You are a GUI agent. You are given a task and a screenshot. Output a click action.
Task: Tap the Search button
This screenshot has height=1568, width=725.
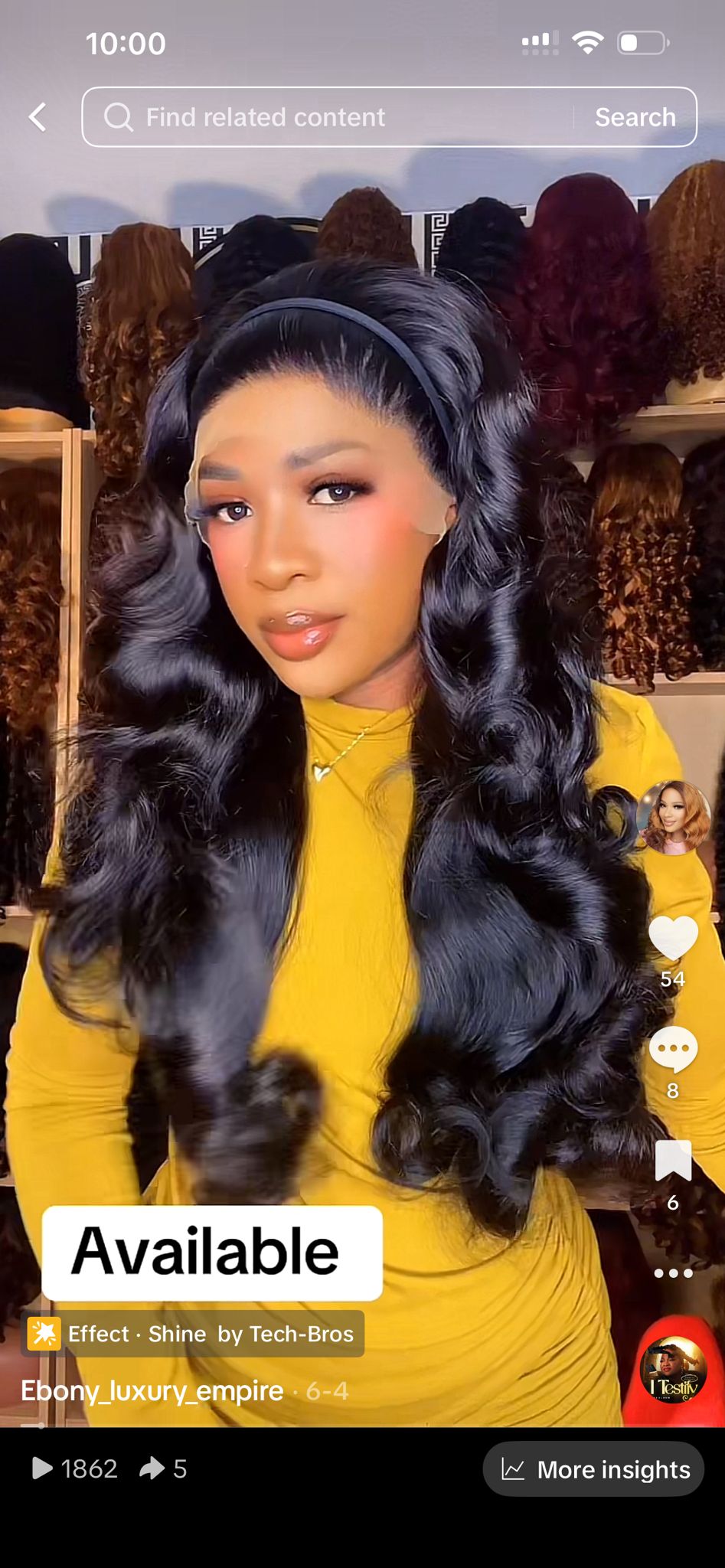pos(635,117)
